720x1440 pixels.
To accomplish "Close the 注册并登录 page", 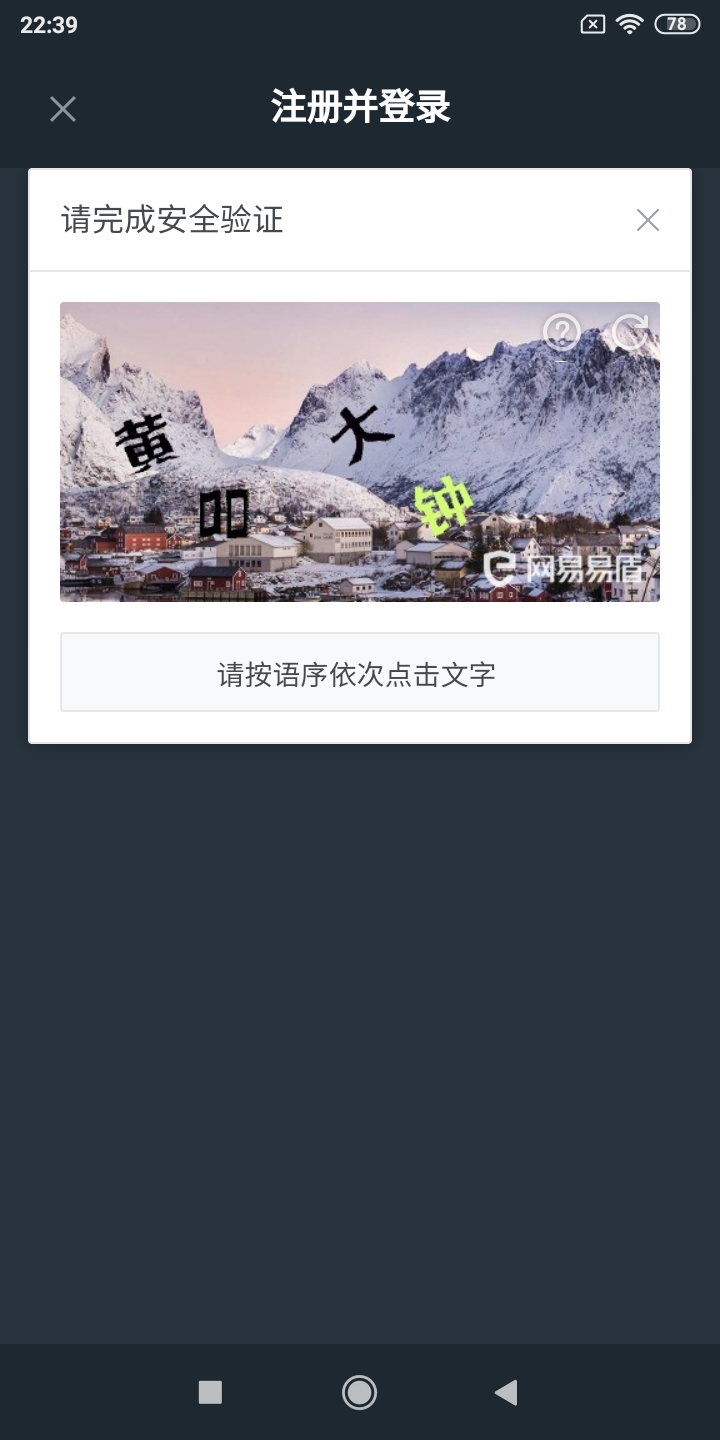I will pyautogui.click(x=63, y=109).
